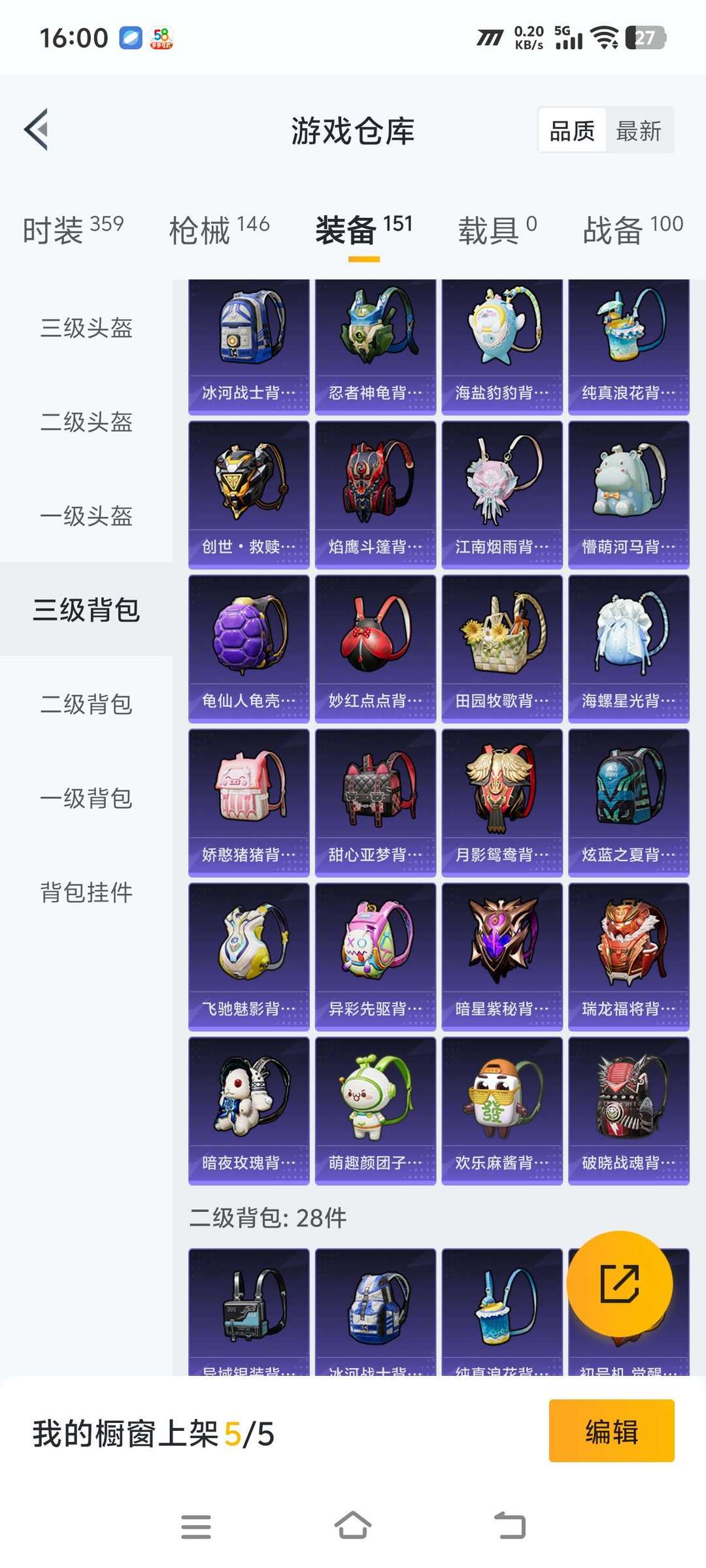Screen dimensions: 706x1568
Task: Choose 一级头盔 category
Action: (x=86, y=515)
